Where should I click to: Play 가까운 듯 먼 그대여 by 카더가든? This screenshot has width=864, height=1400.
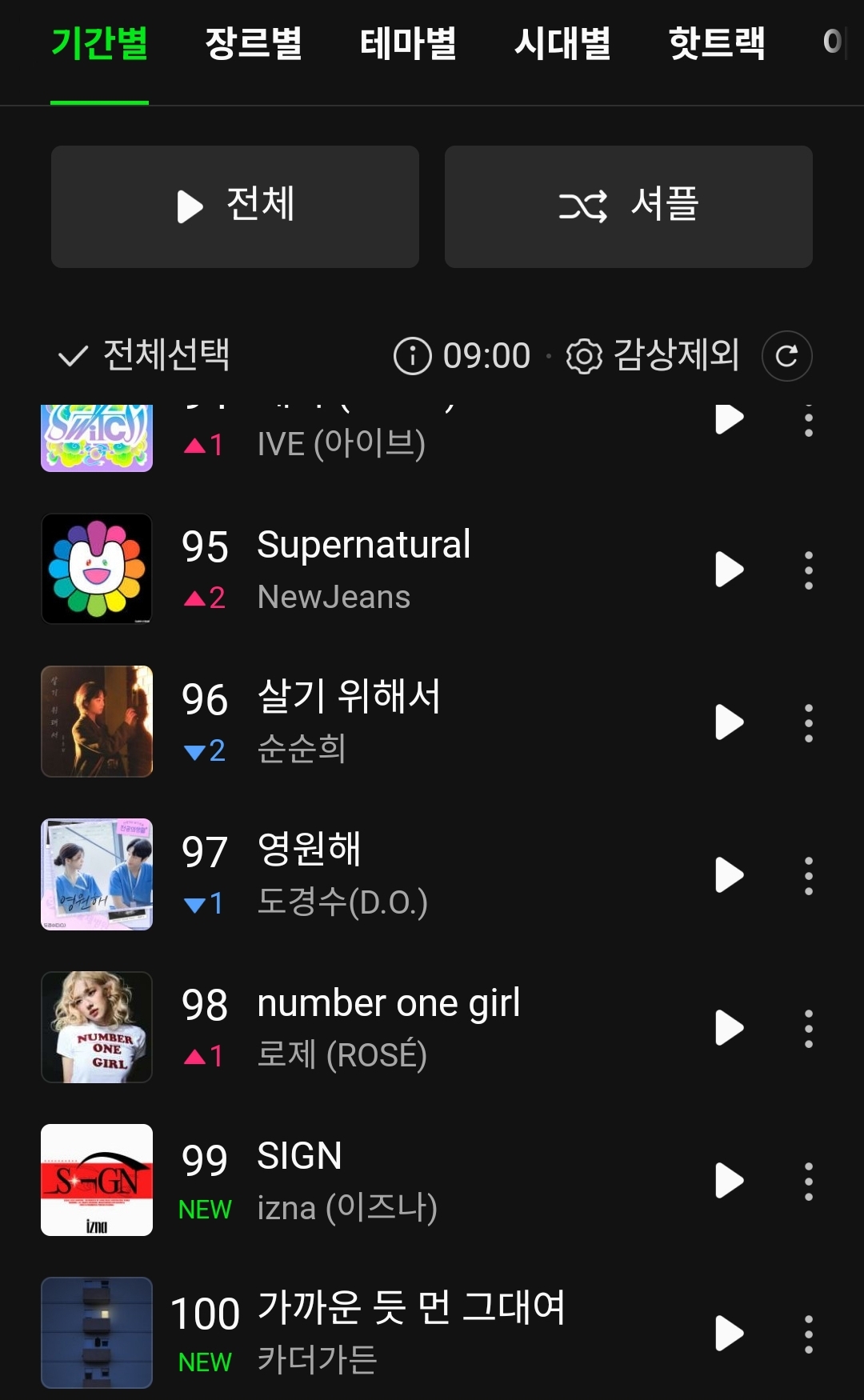pos(729,1333)
